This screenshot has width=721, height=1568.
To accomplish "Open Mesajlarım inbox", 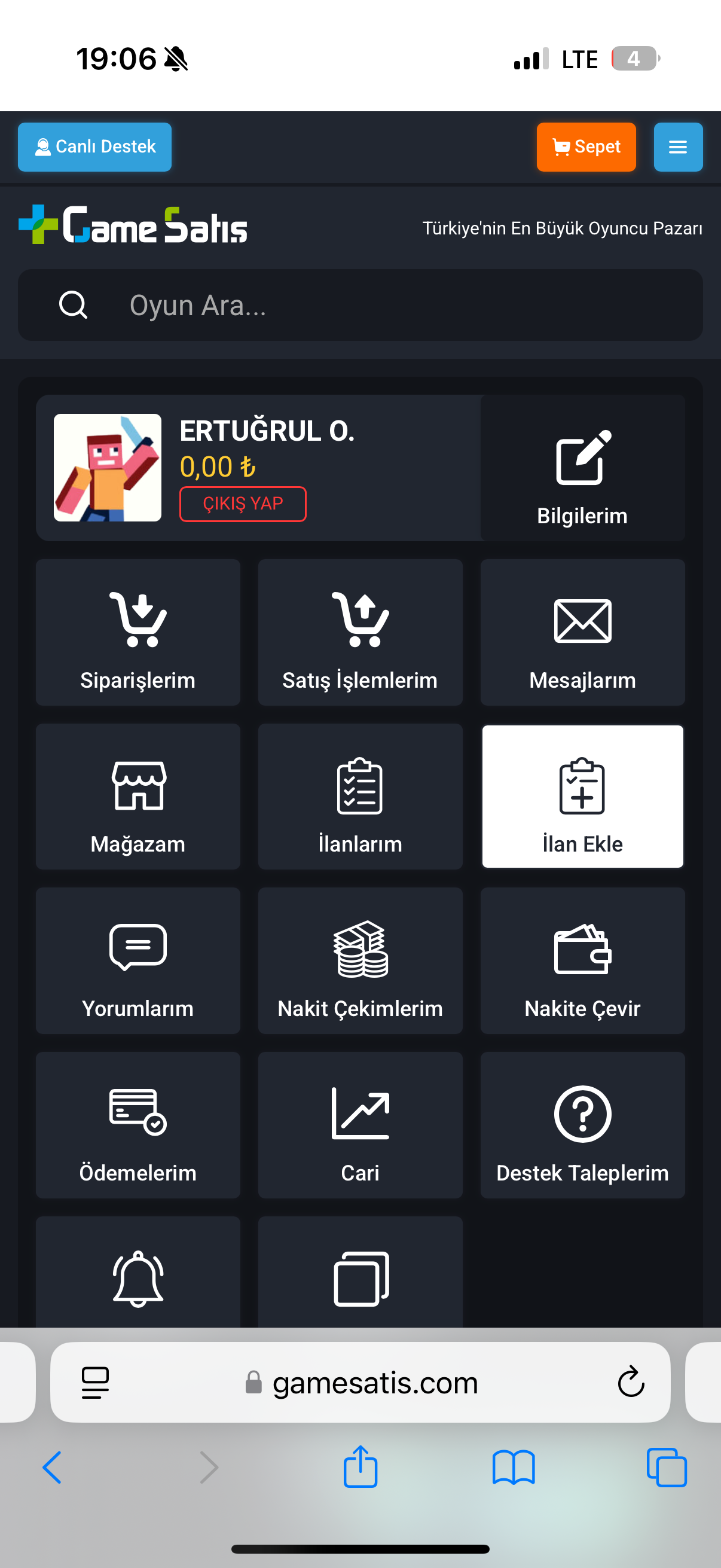I will 582,632.
